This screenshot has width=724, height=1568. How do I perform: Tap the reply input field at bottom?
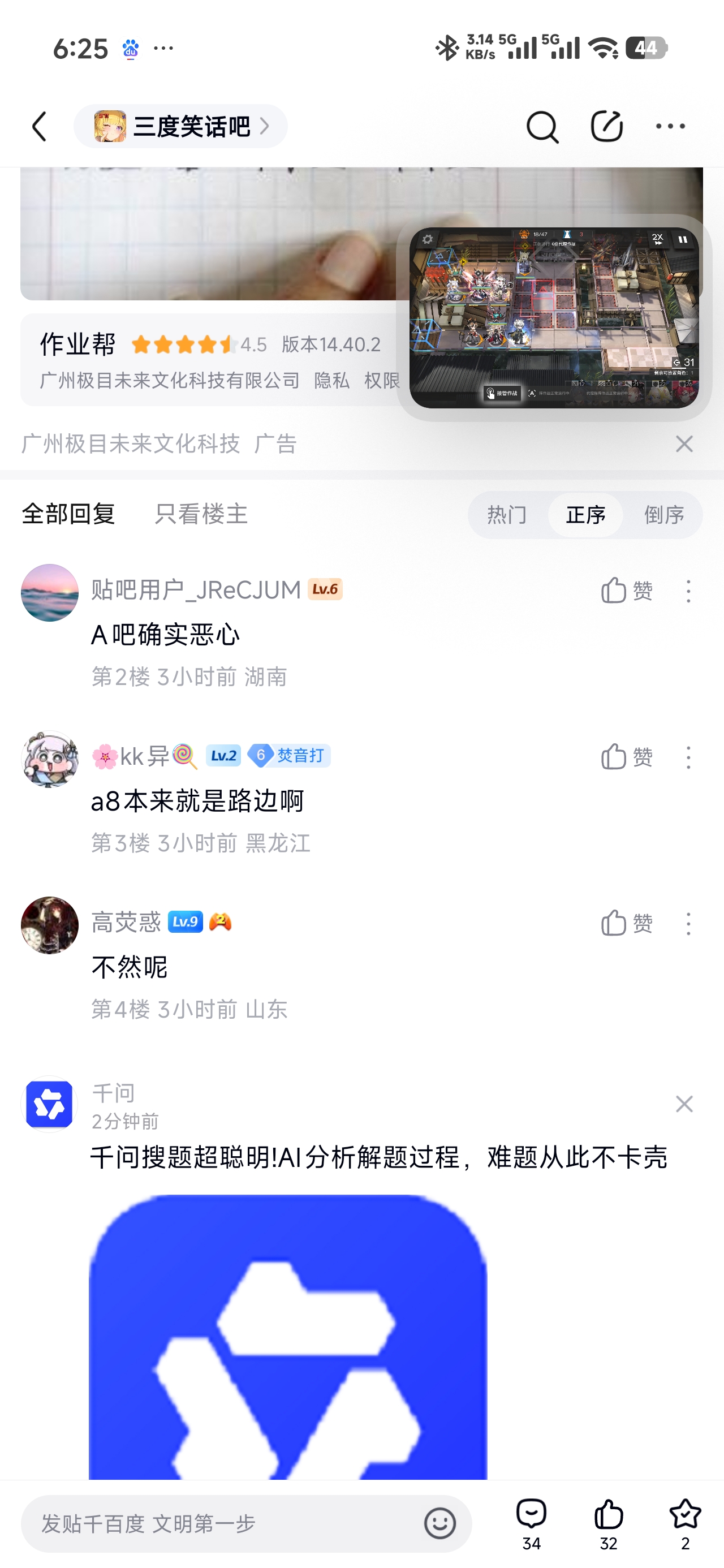(225, 1523)
